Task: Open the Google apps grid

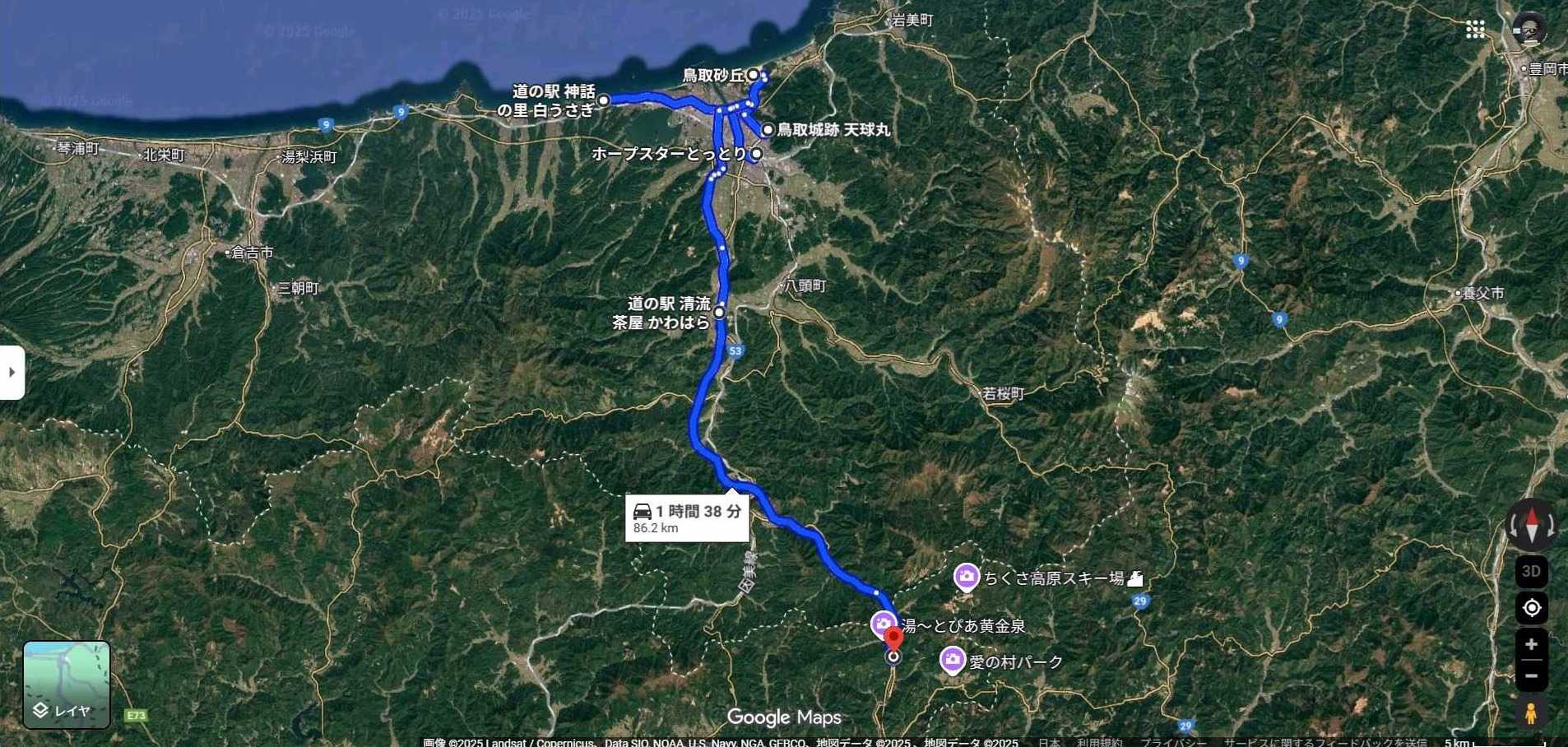Action: [x=1475, y=30]
